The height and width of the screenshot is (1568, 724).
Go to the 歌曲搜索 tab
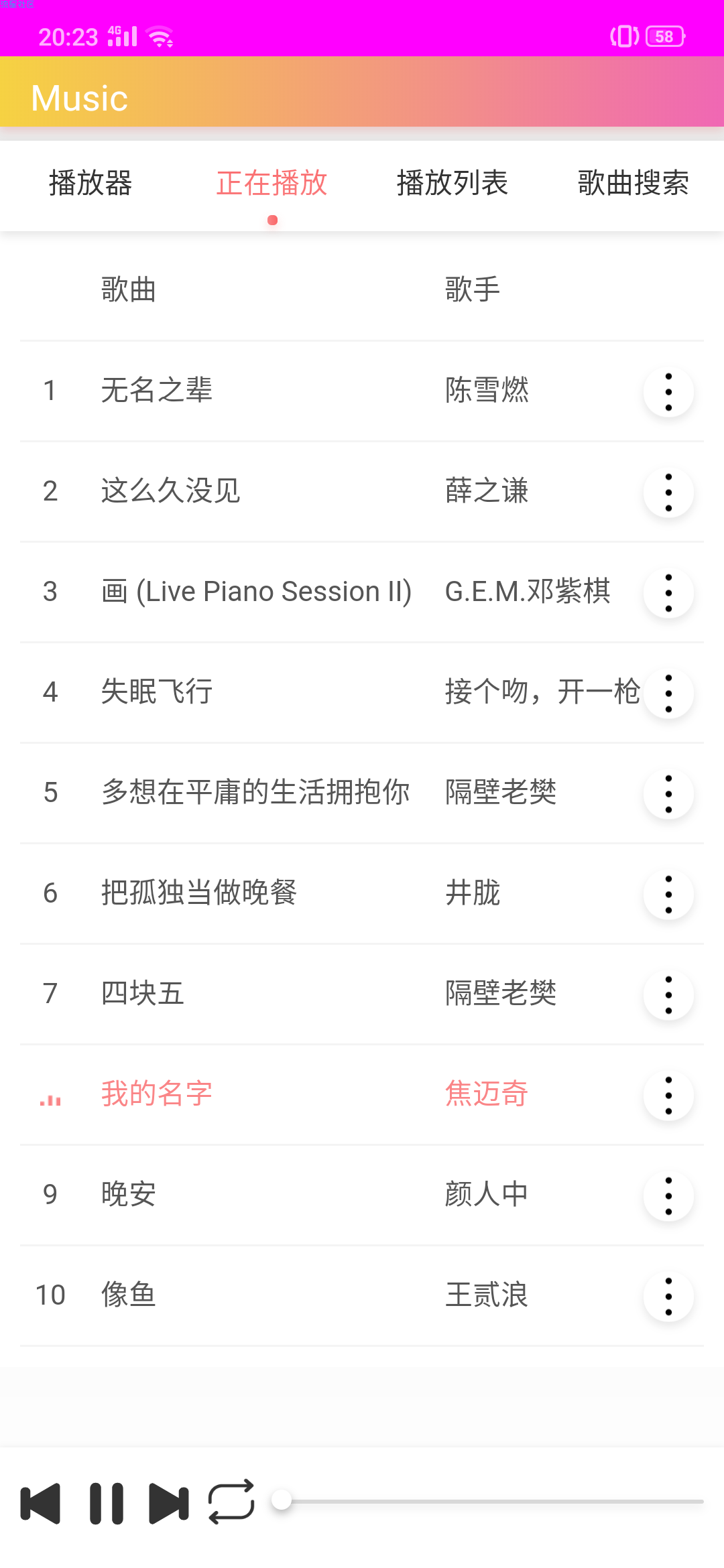(x=633, y=183)
